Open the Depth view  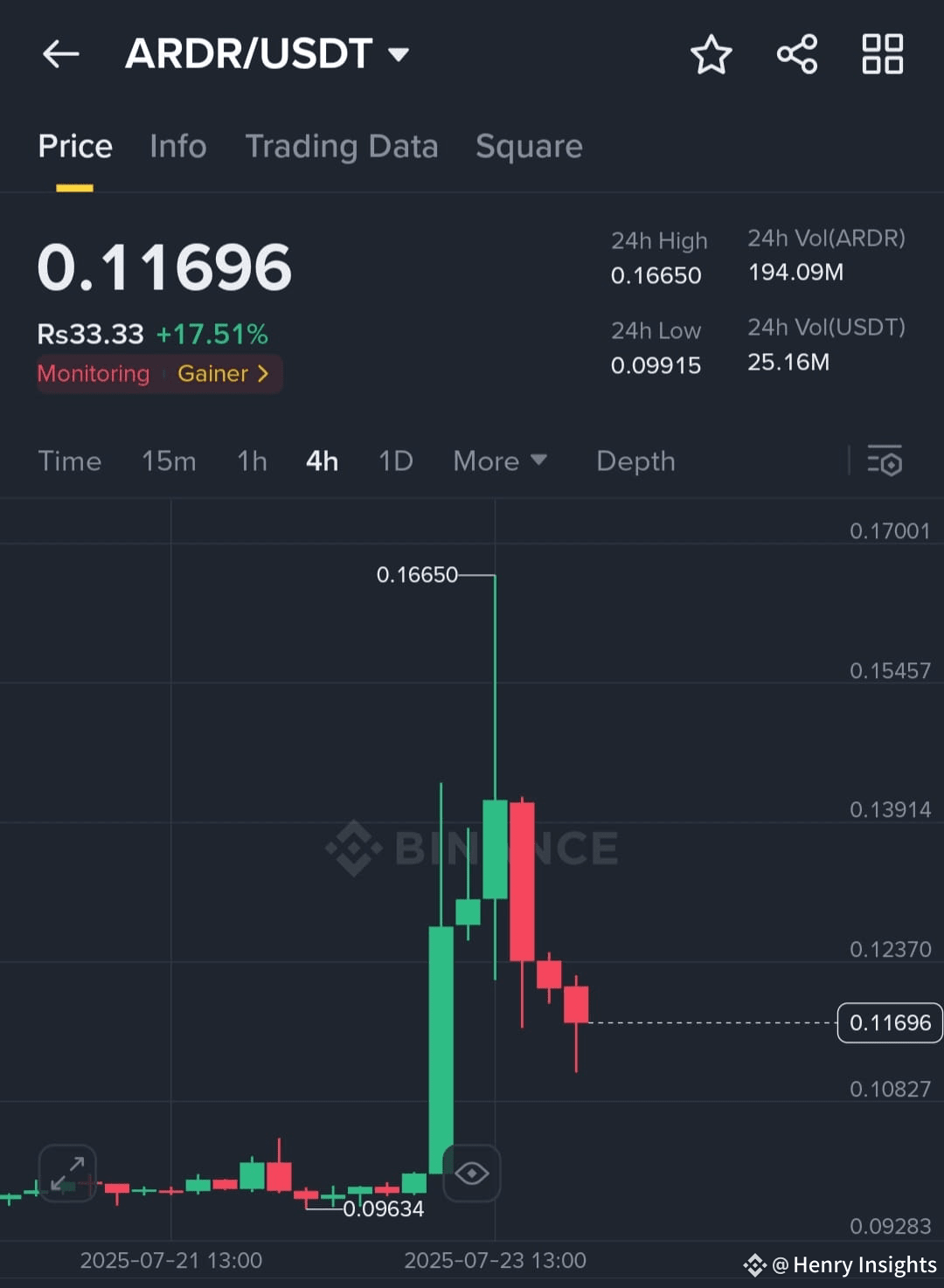coord(635,460)
